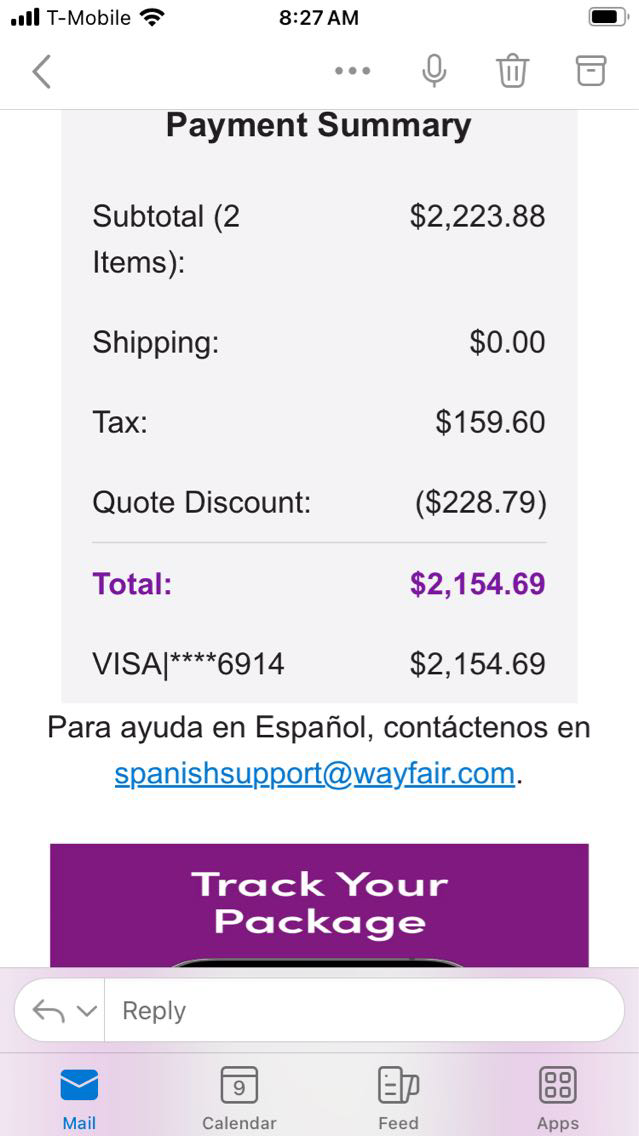Tap the Track Your Package banner
The image size is (639, 1136).
click(x=319, y=902)
